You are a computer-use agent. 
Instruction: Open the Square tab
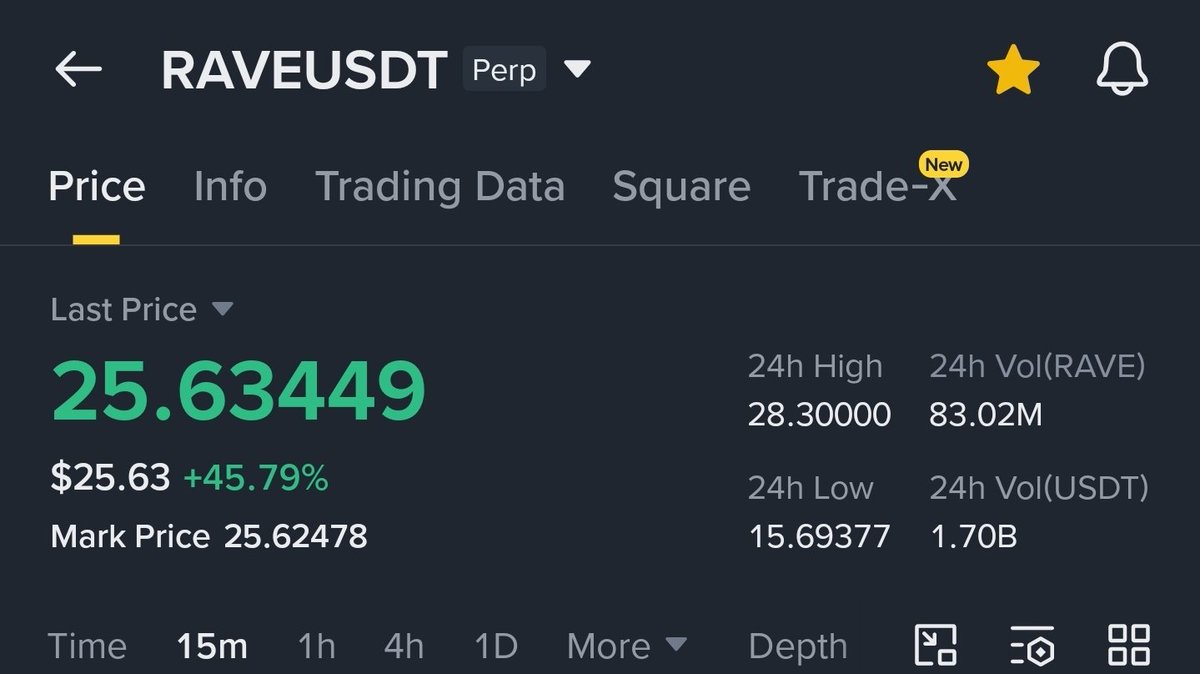681,187
